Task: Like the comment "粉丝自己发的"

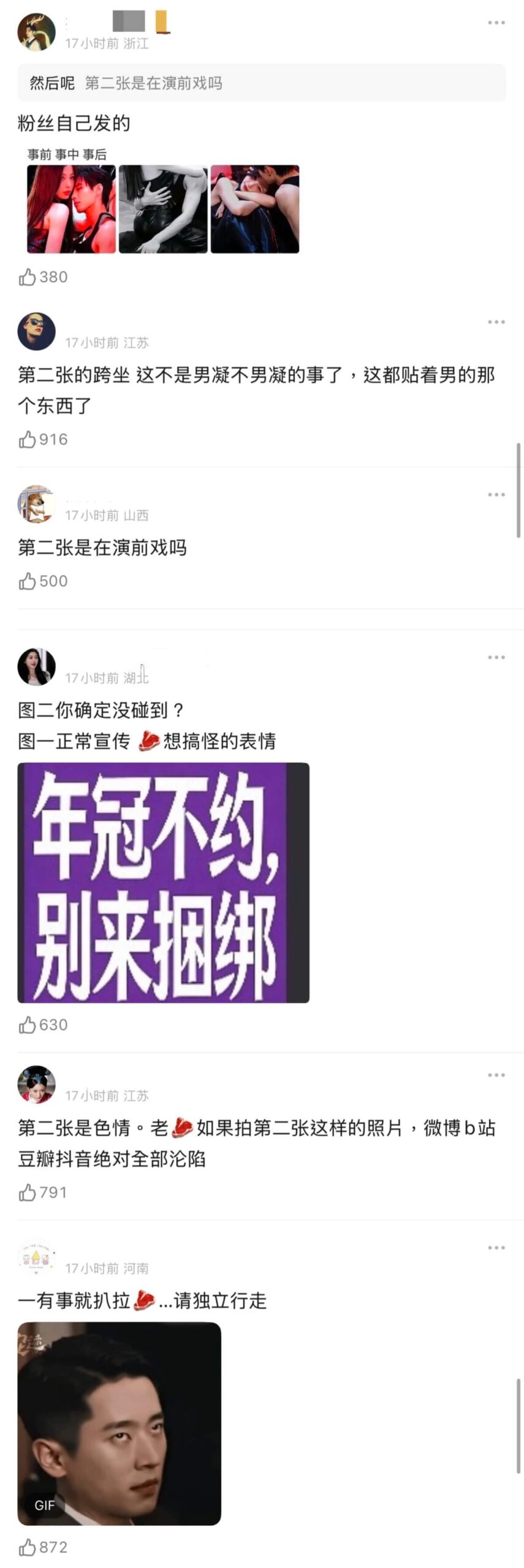Action: (x=28, y=277)
